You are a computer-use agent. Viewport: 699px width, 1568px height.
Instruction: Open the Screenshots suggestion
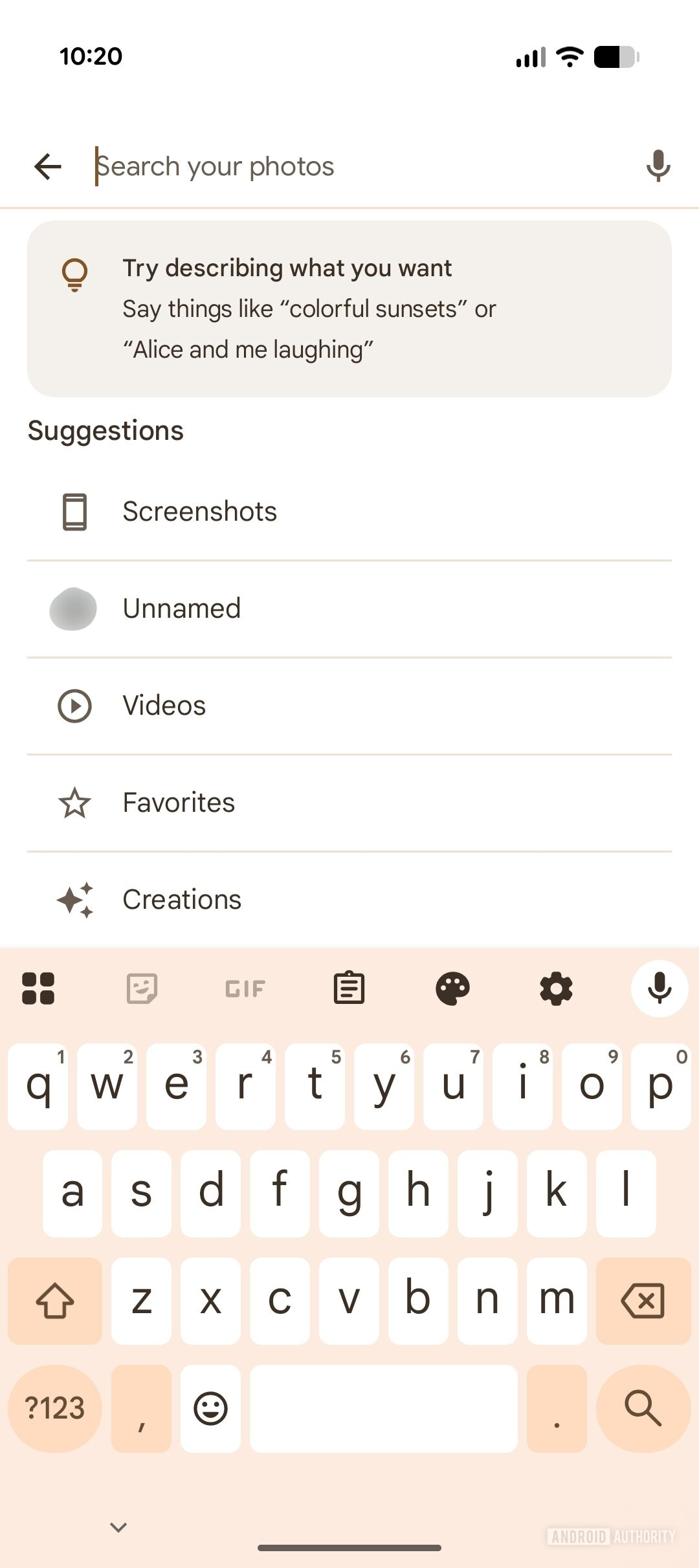coord(349,512)
